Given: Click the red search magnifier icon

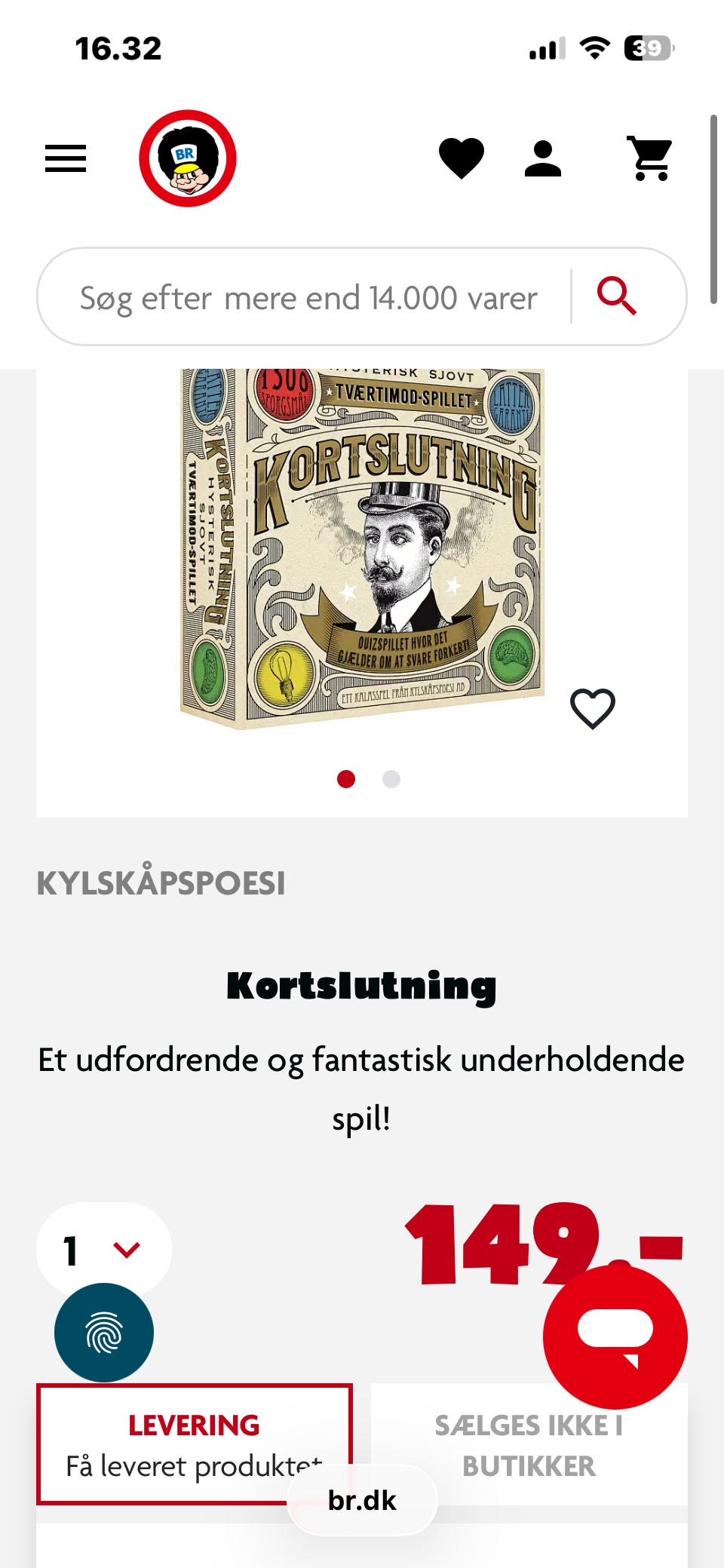Looking at the screenshot, I should pos(618,296).
